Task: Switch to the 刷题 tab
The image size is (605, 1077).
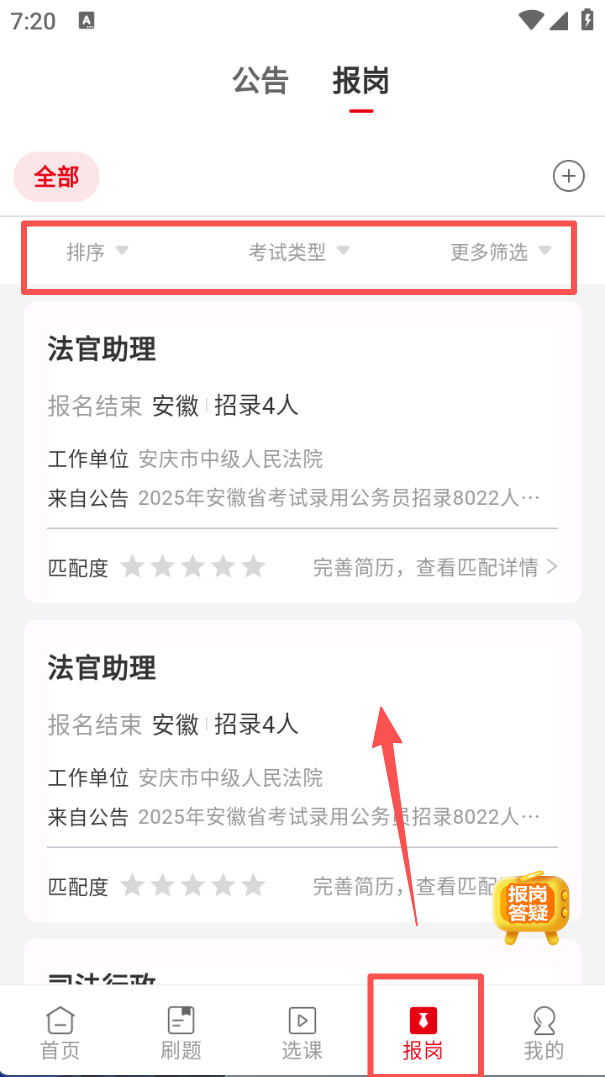Action: click(x=181, y=1032)
